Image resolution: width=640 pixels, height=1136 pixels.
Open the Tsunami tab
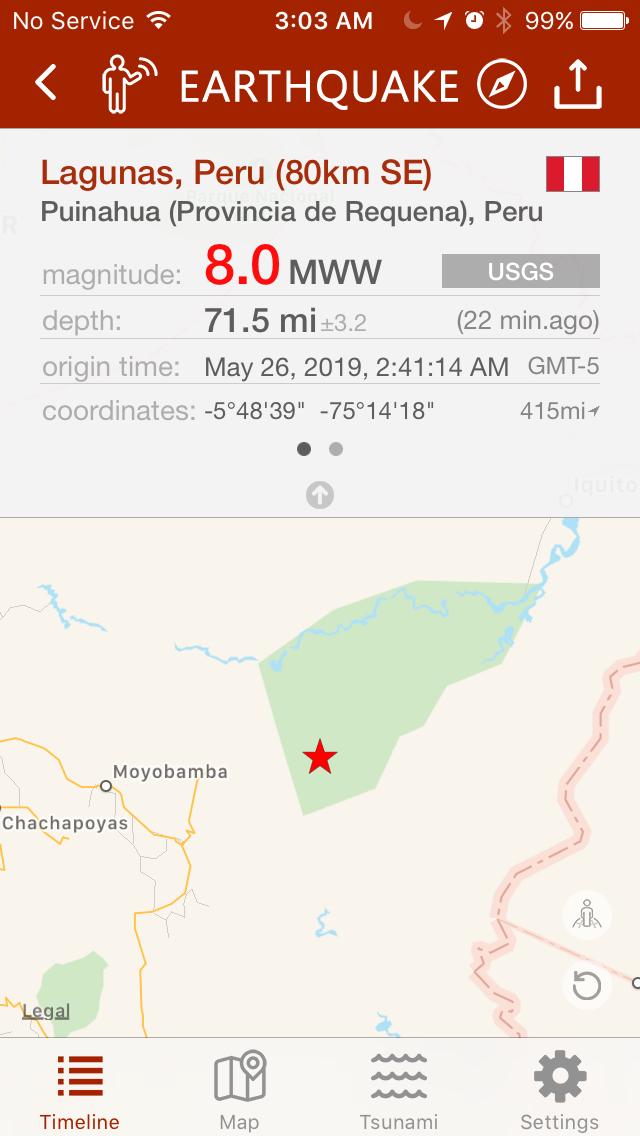click(399, 1092)
